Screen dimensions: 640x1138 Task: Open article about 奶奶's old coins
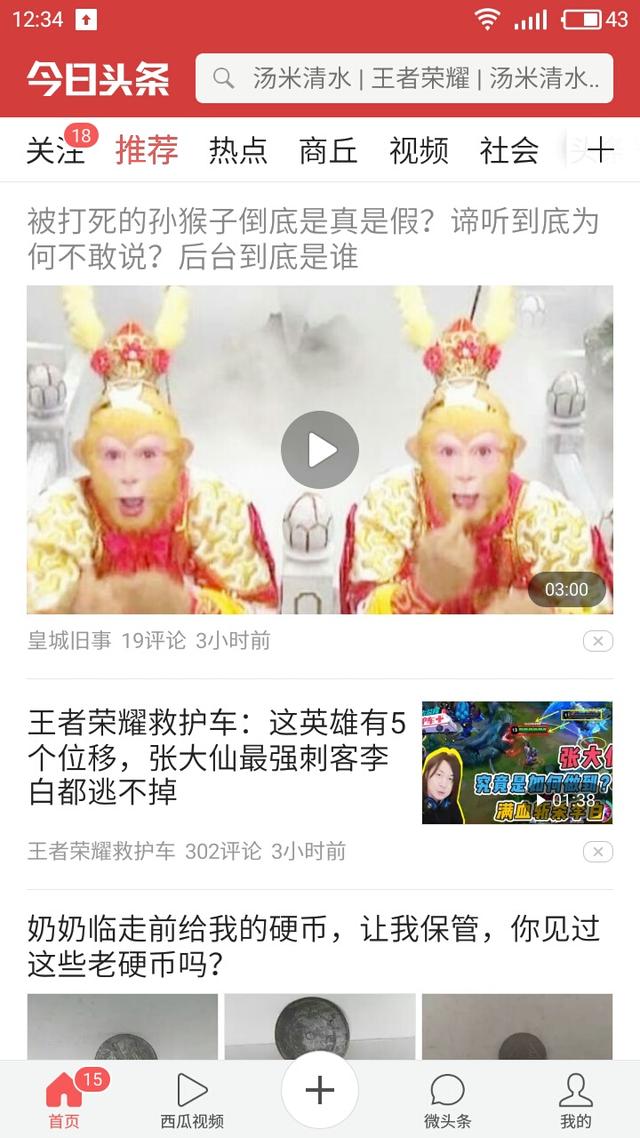[x=312, y=946]
